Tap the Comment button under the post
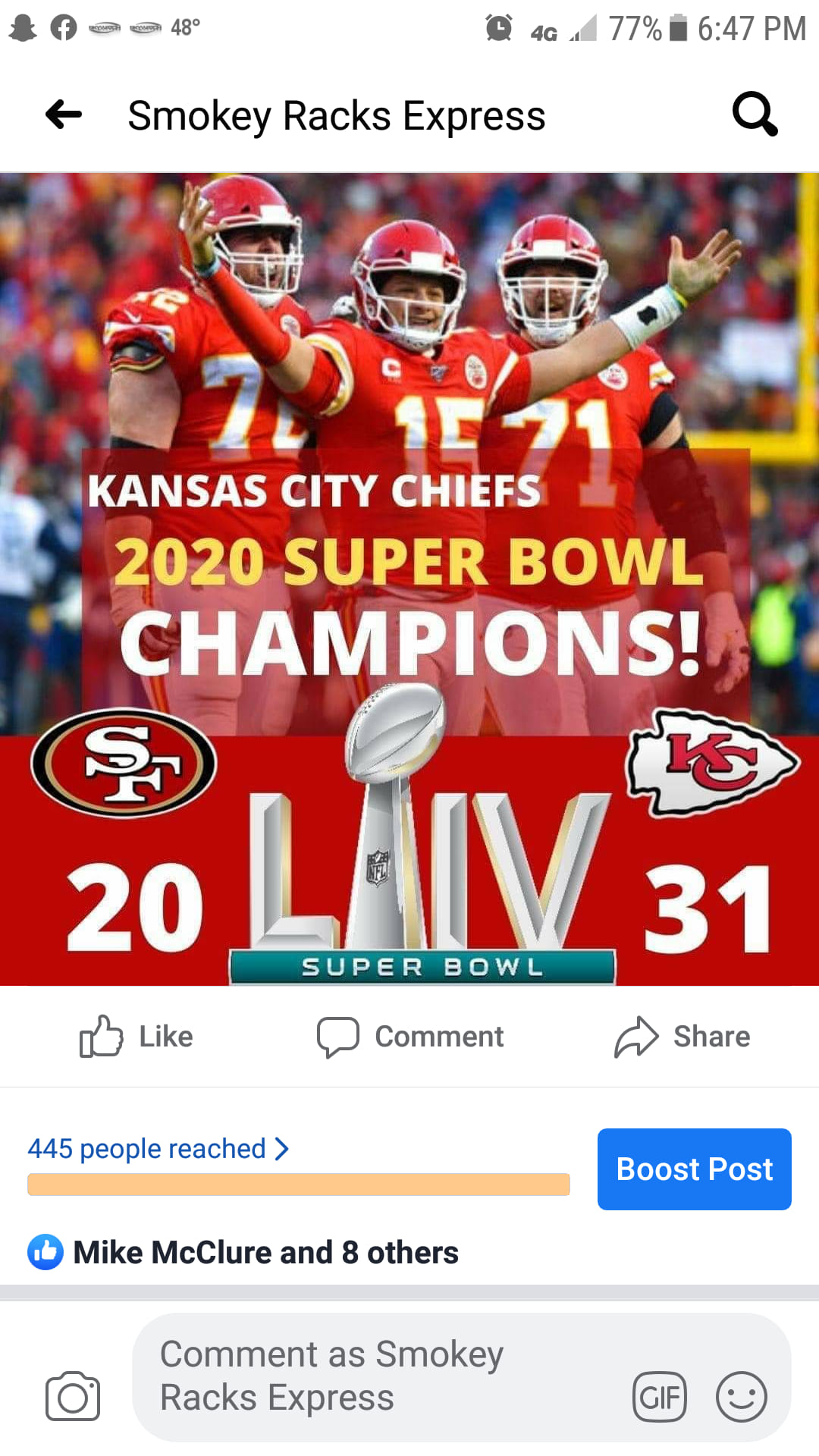 point(410,1036)
